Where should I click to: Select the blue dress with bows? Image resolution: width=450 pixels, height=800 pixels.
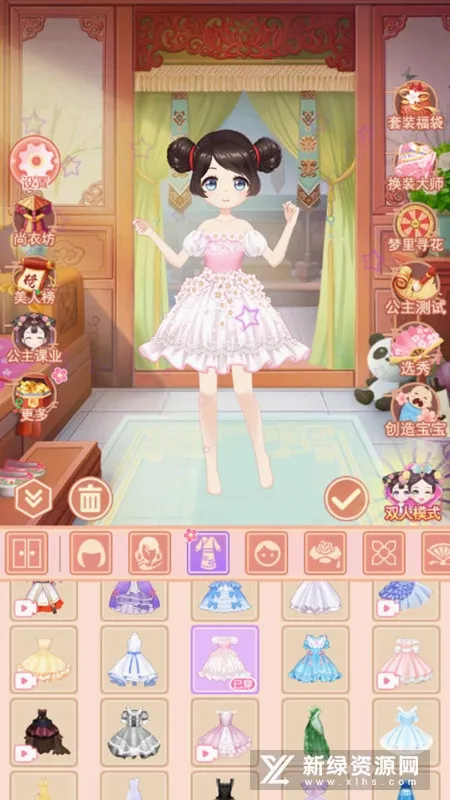[x=315, y=660]
